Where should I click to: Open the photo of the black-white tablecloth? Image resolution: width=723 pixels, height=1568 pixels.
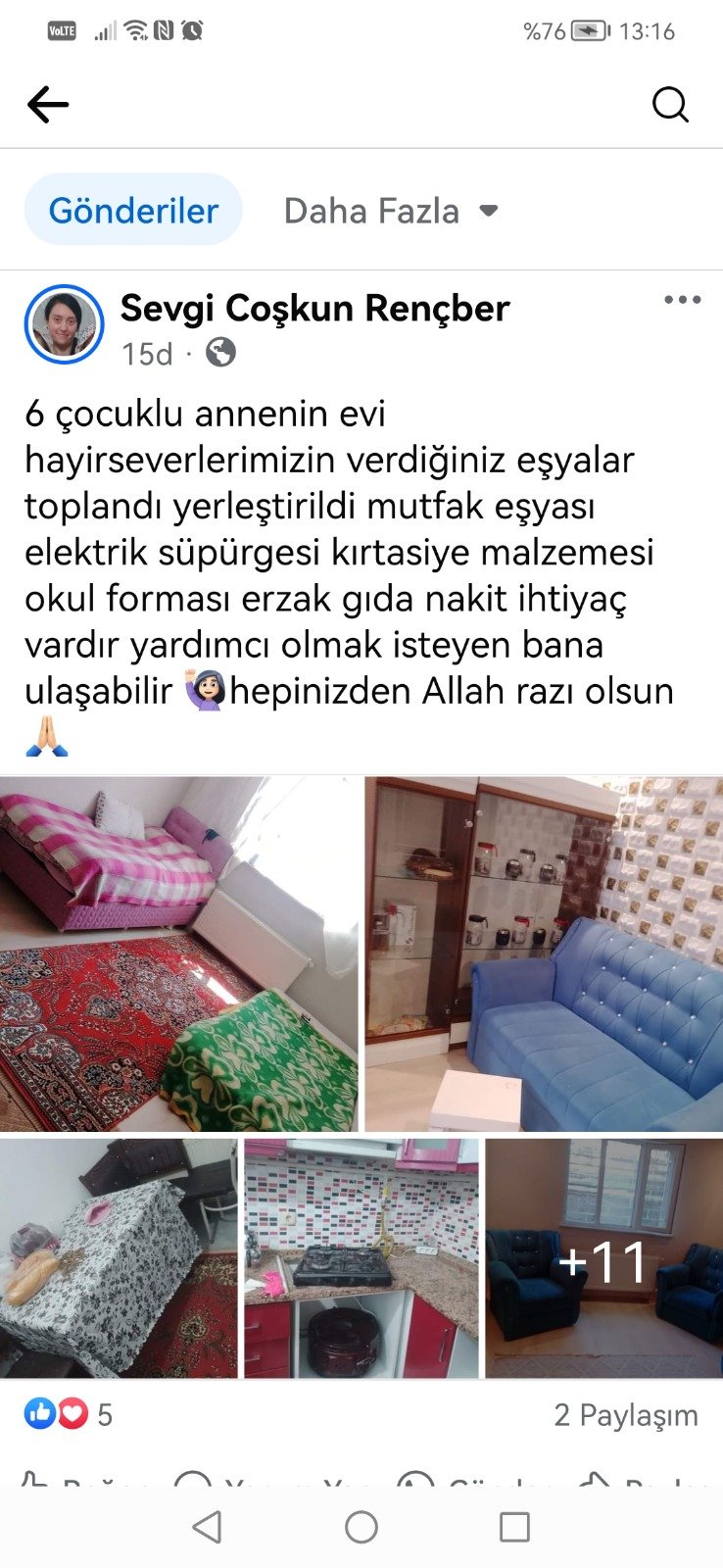pos(119,1258)
